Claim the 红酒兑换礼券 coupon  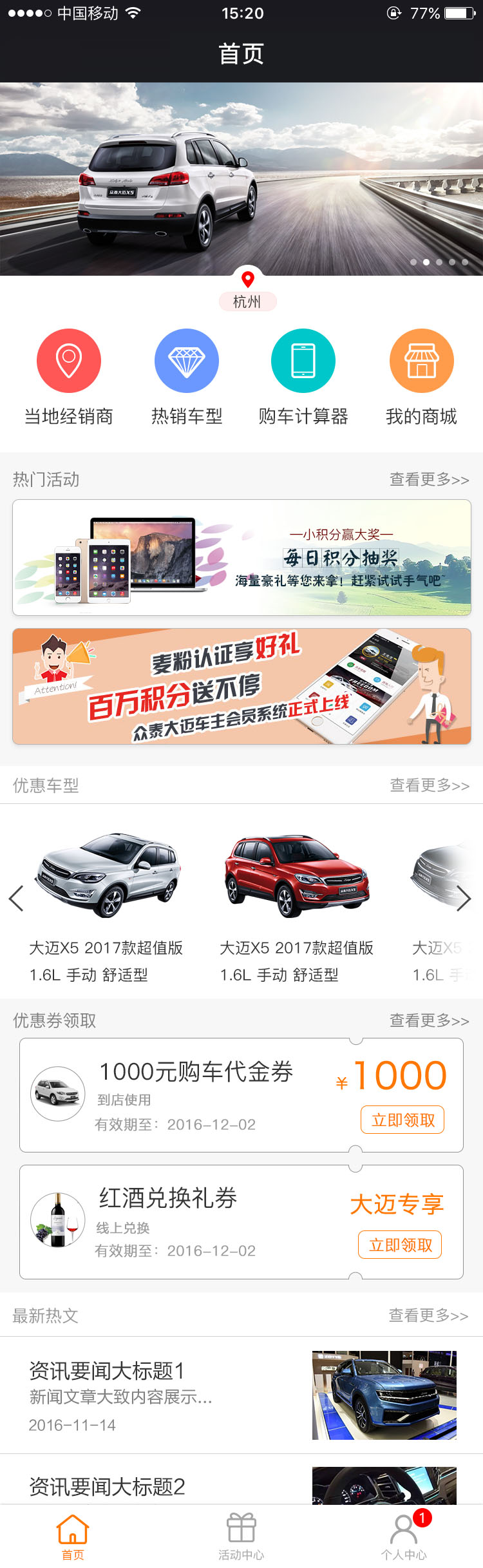click(x=400, y=1245)
